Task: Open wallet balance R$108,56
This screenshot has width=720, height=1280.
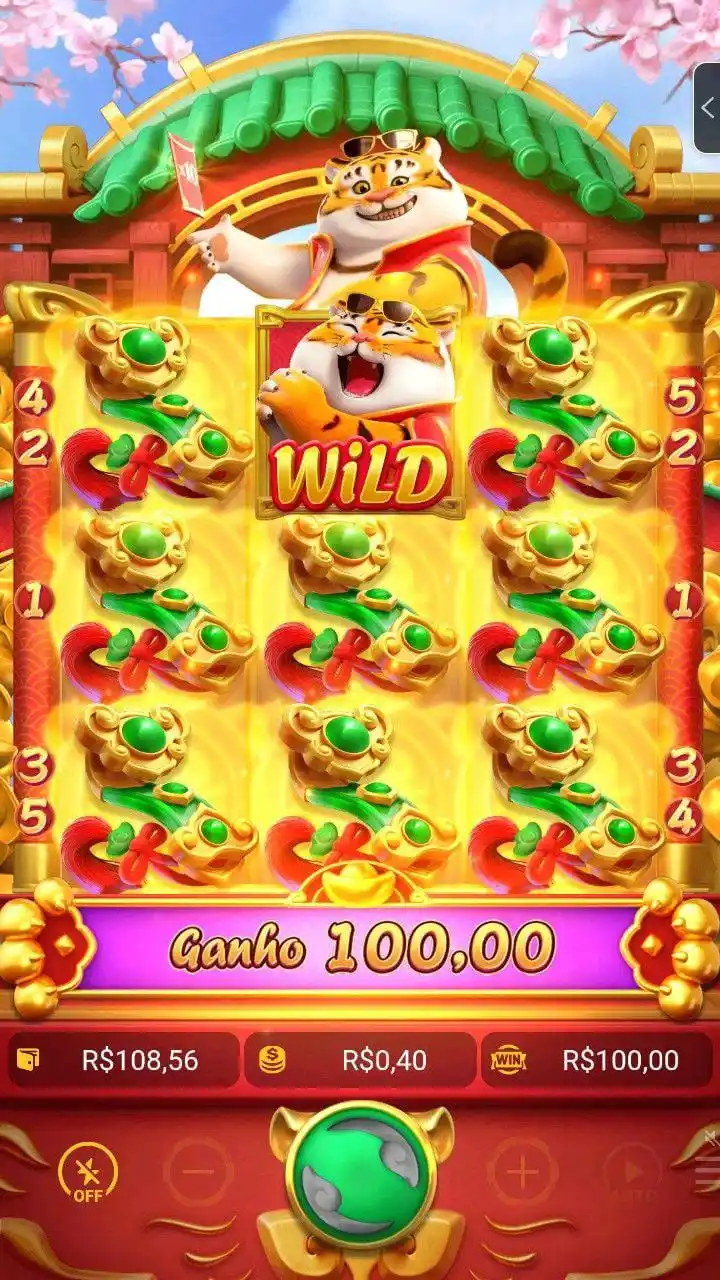Action: pos(124,1060)
